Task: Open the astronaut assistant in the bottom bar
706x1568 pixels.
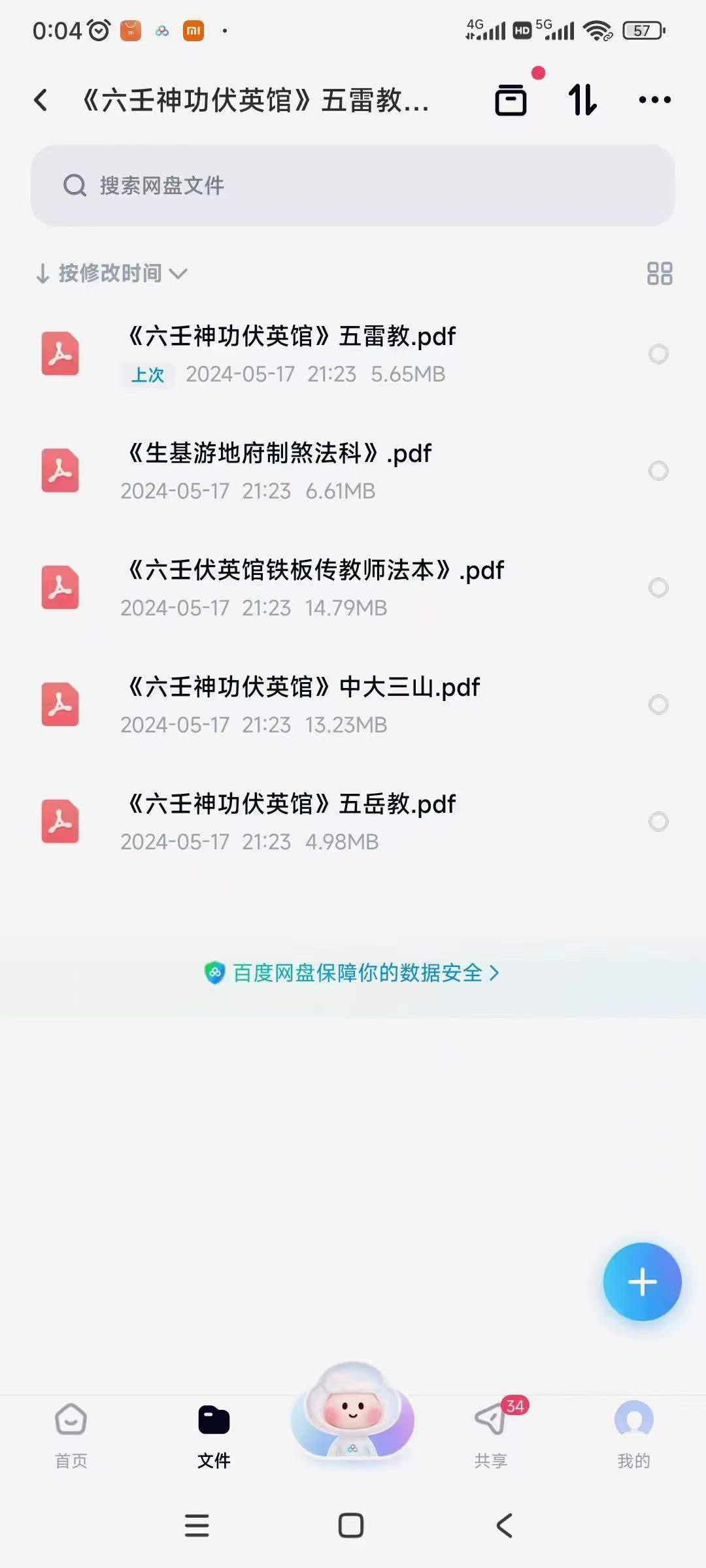Action: pyautogui.click(x=353, y=1411)
